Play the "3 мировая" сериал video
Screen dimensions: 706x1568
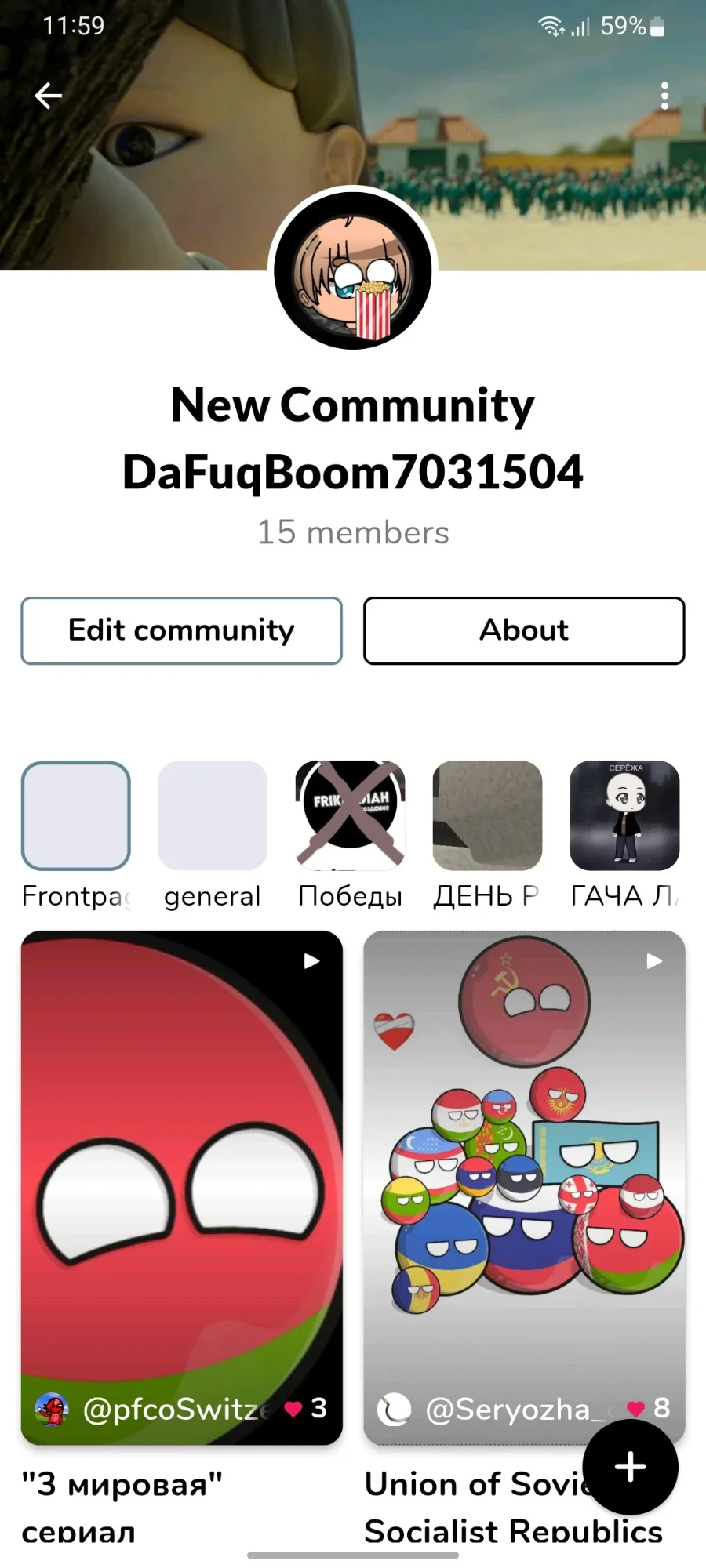point(181,1188)
